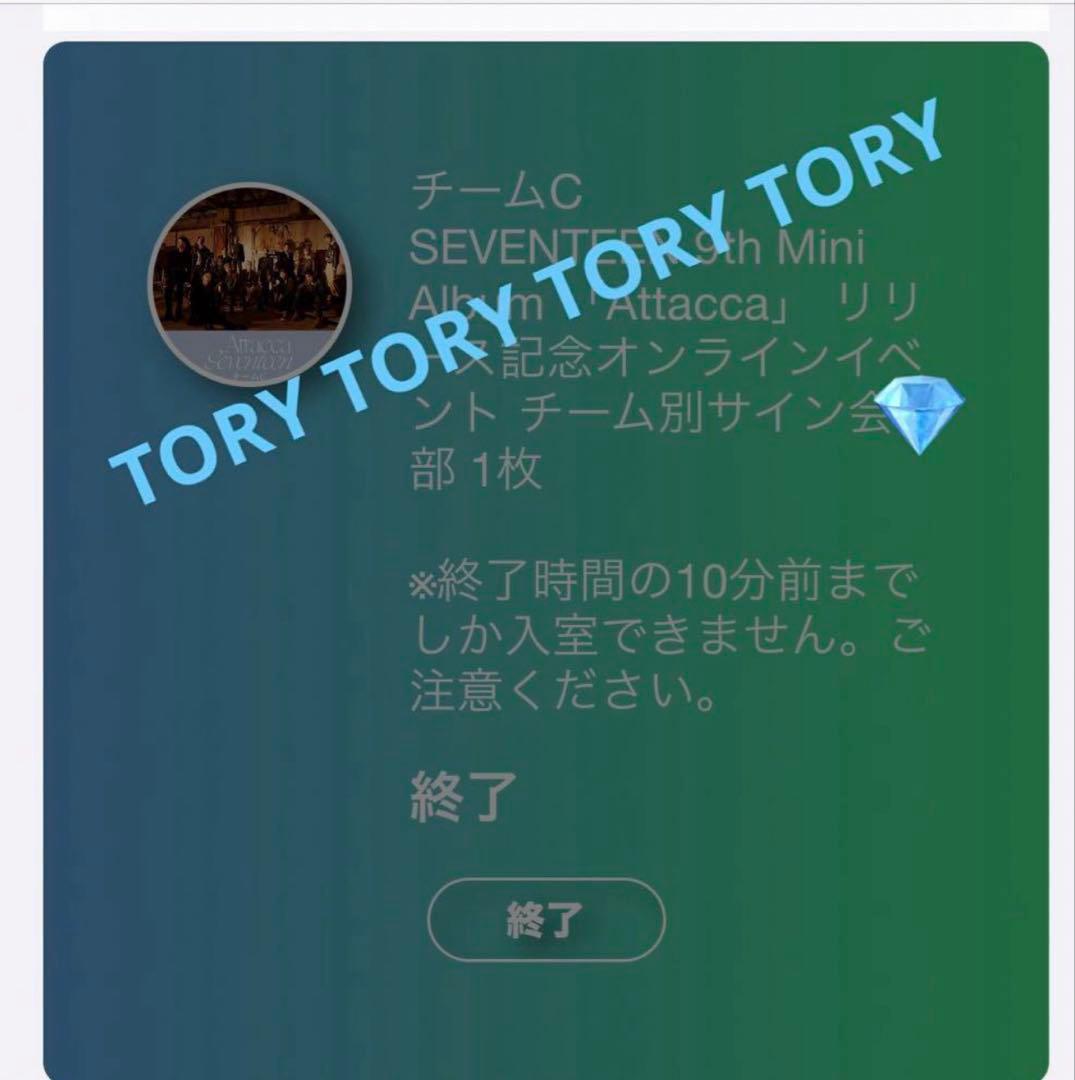This screenshot has height=1080, width=1075.
Task: Click the TORY watermark text
Action: tap(520, 310)
